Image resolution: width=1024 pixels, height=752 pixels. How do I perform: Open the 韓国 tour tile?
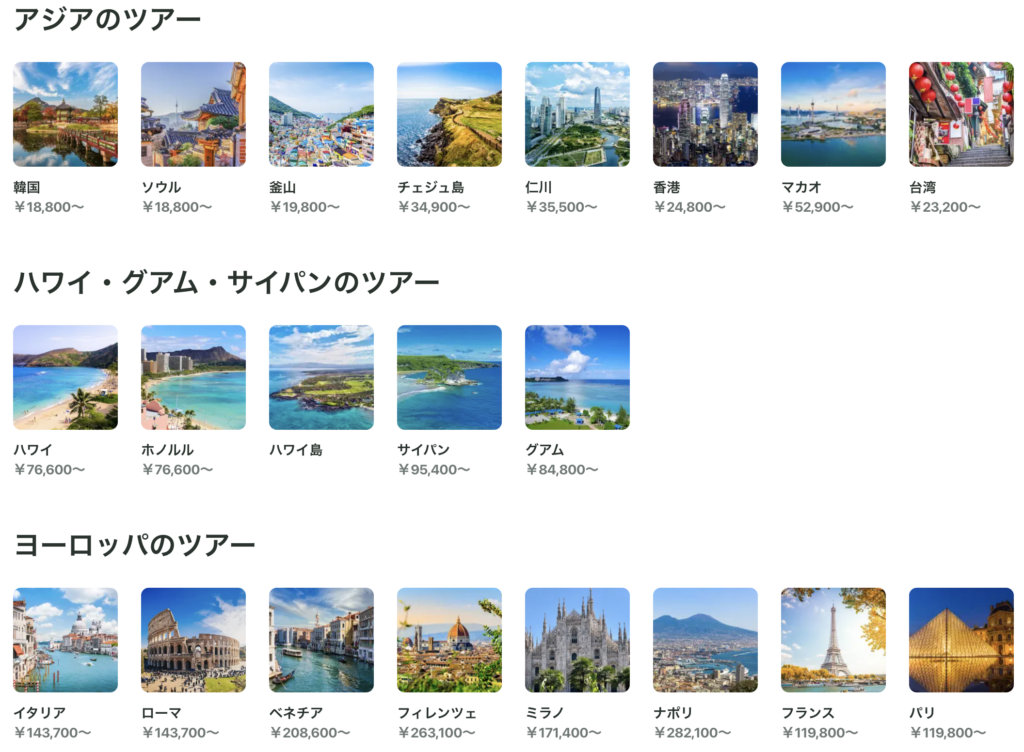coord(65,114)
